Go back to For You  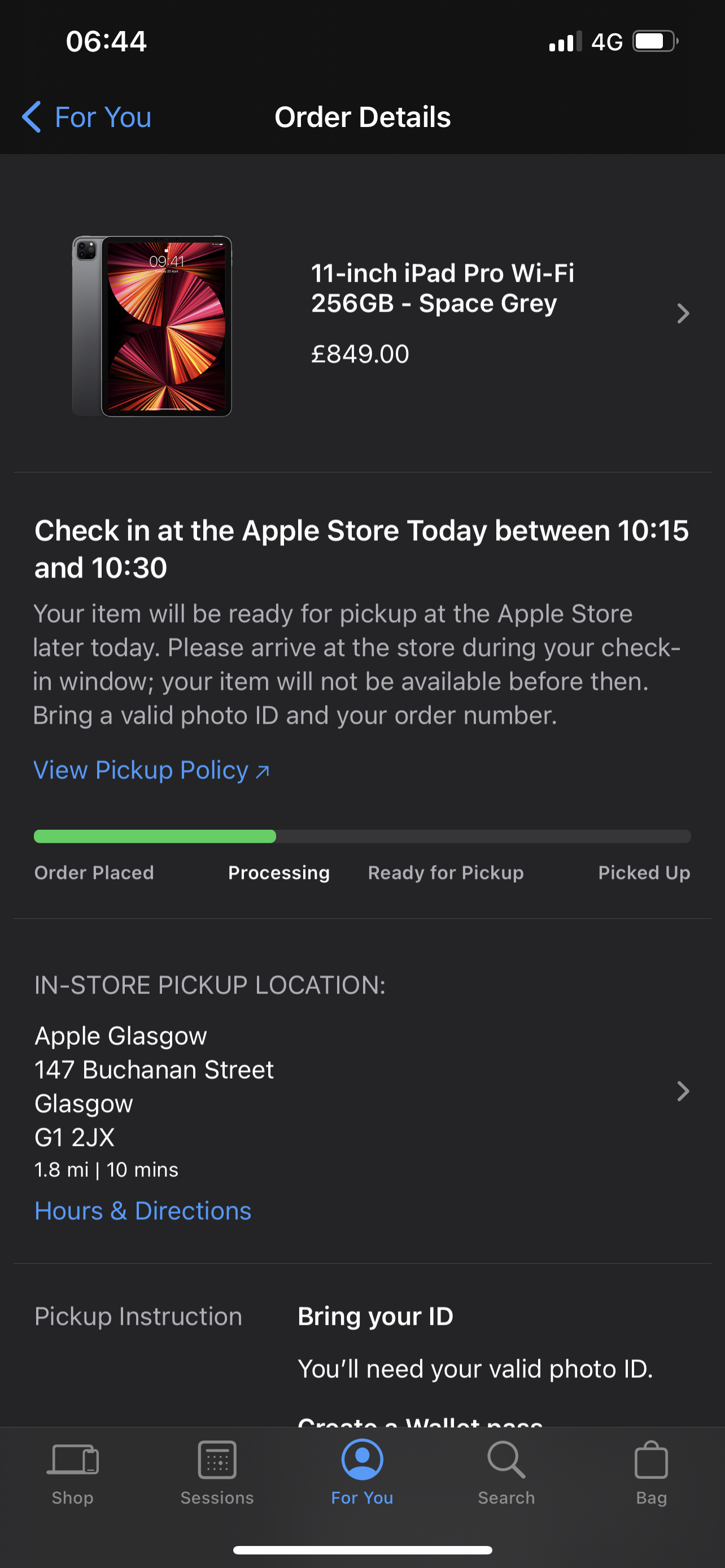(86, 117)
